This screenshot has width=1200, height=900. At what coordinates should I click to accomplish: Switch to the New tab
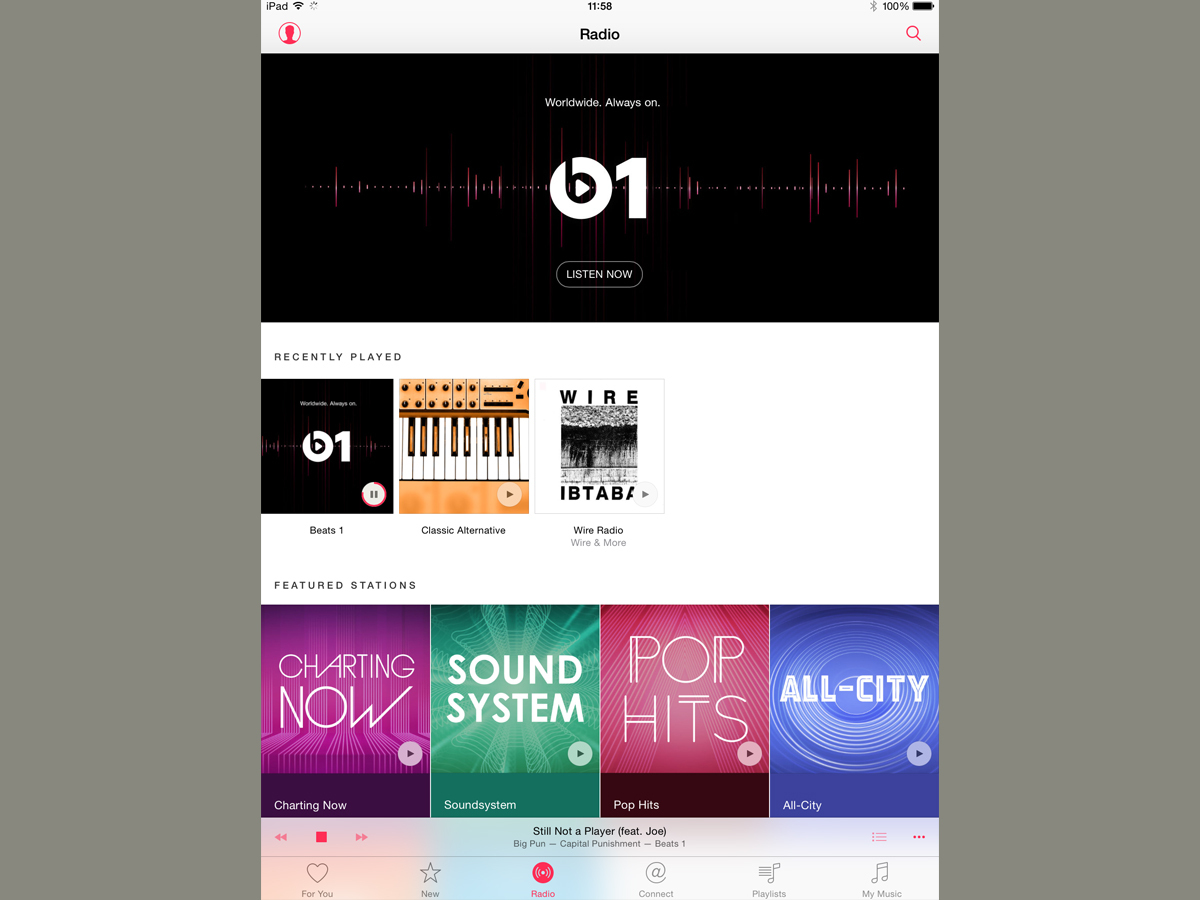click(x=430, y=879)
